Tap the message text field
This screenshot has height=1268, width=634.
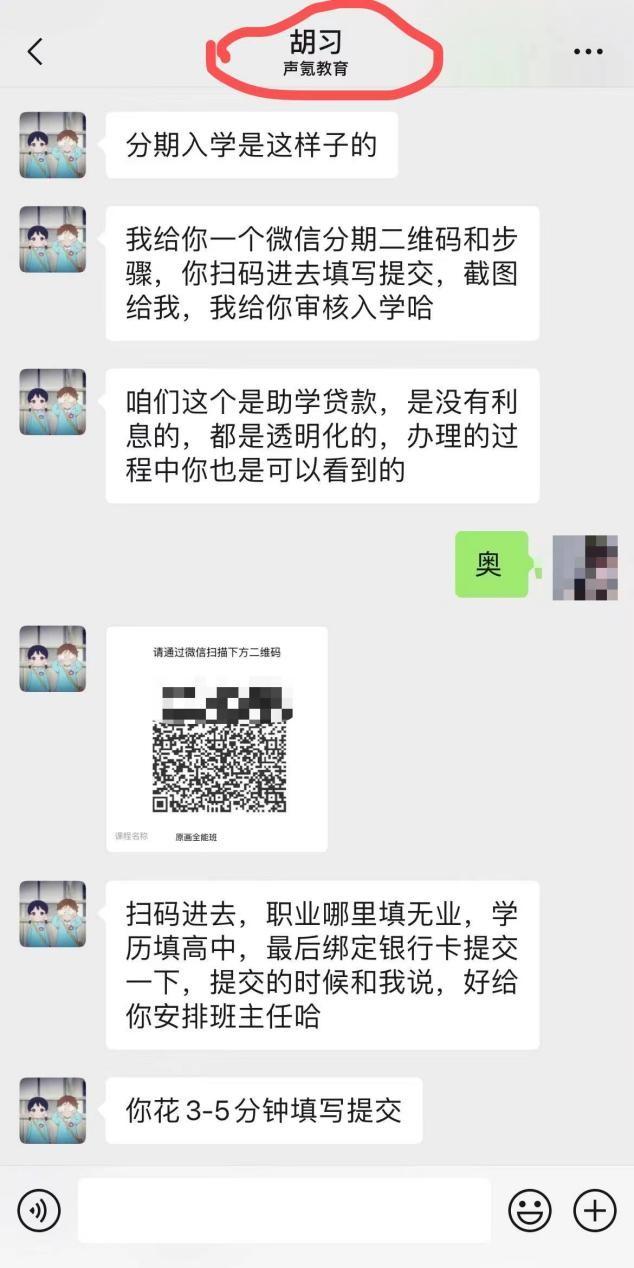[284, 1211]
